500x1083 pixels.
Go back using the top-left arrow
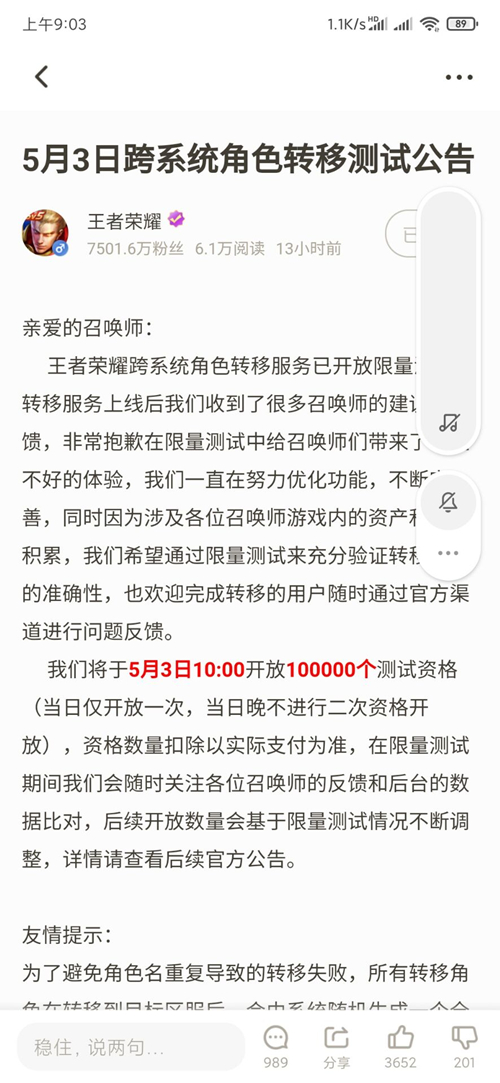[x=42, y=77]
